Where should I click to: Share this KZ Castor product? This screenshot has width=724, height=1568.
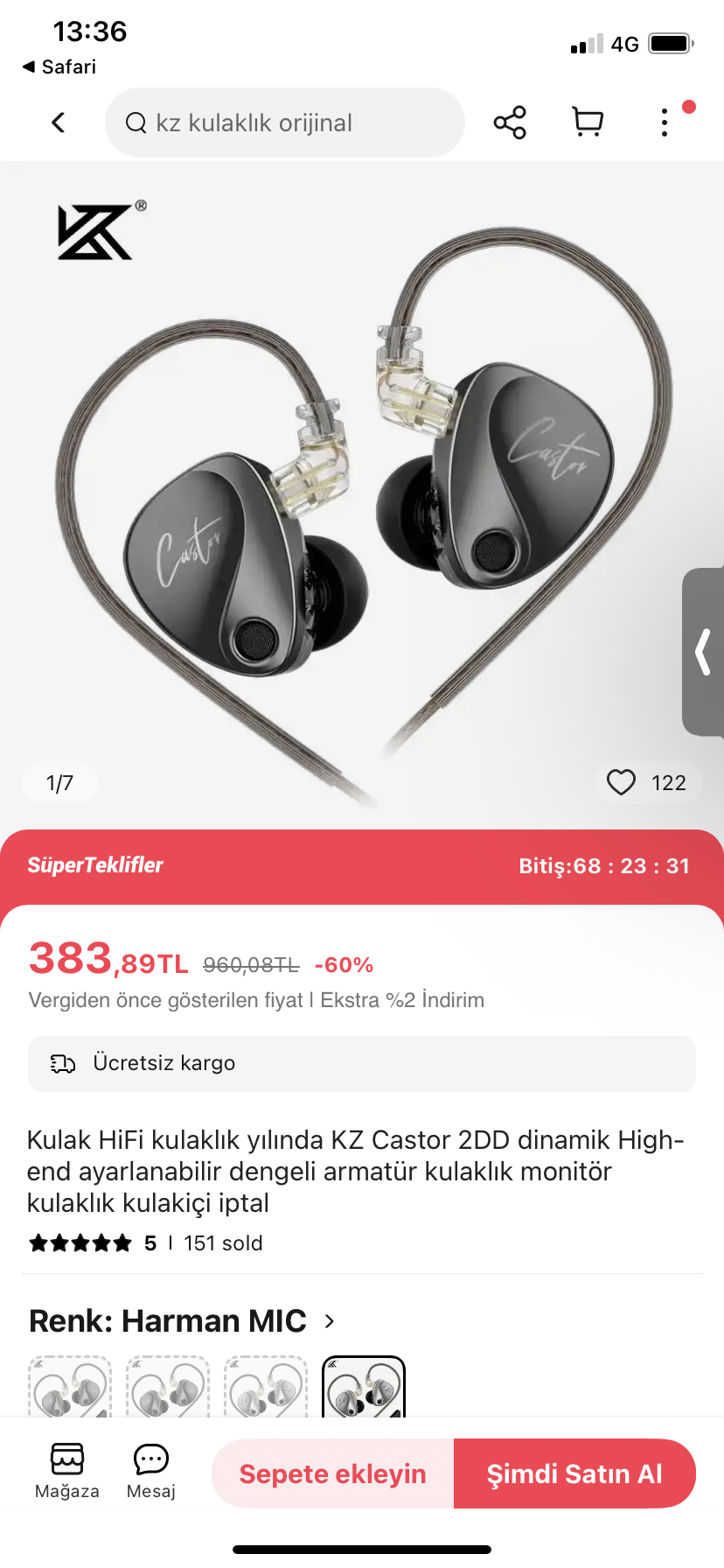pyautogui.click(x=510, y=122)
